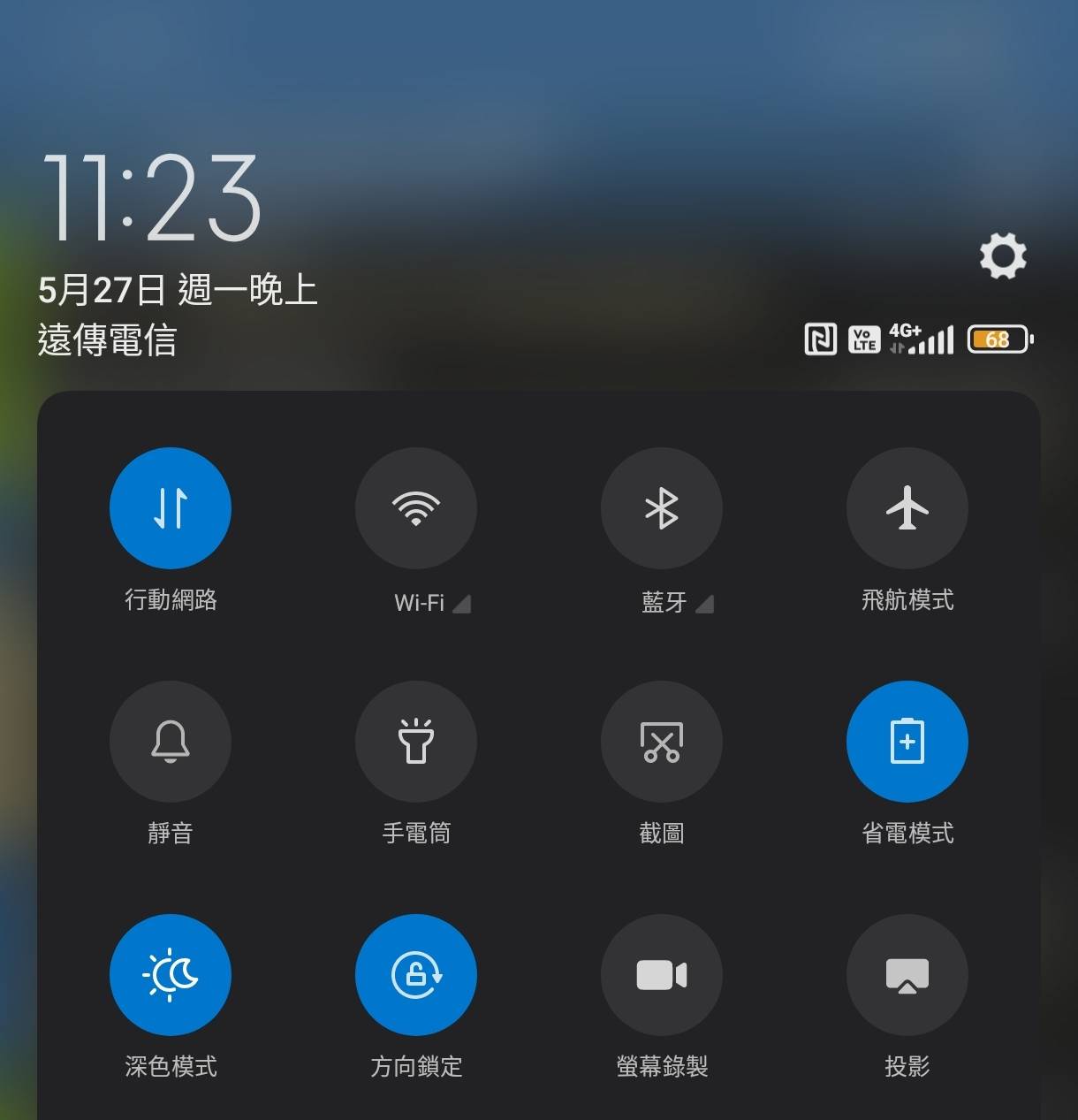Viewport: 1078px width, 1120px height.
Task: Disable 方向鎖定 orientation lock
Action: (416, 975)
